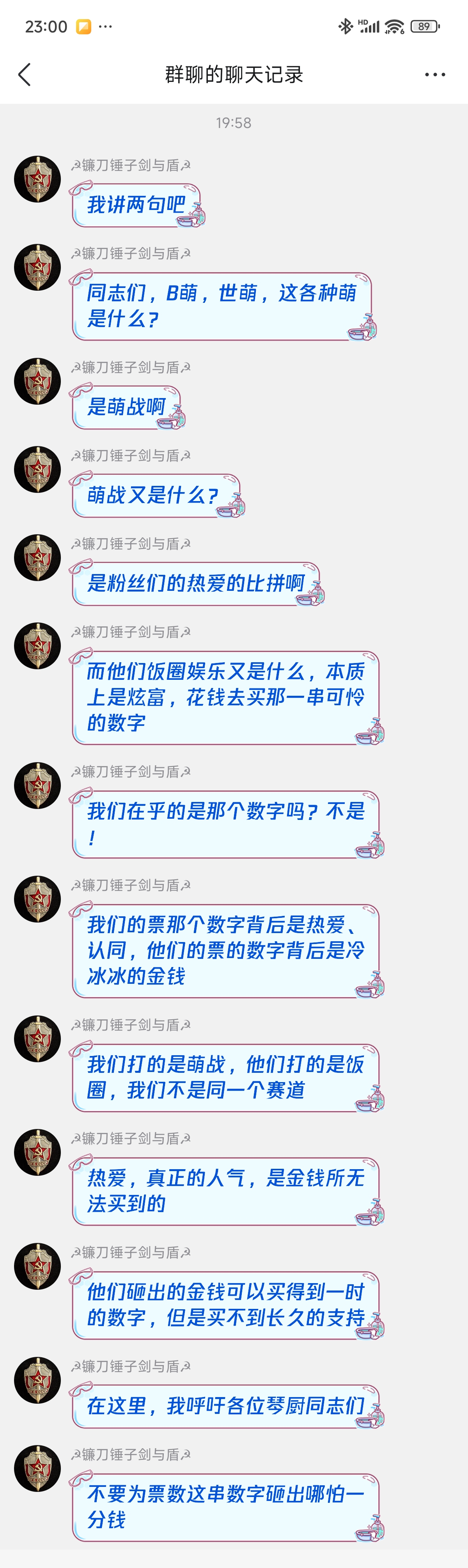
Task: Open the three-dot overflow menu
Action: click(434, 74)
